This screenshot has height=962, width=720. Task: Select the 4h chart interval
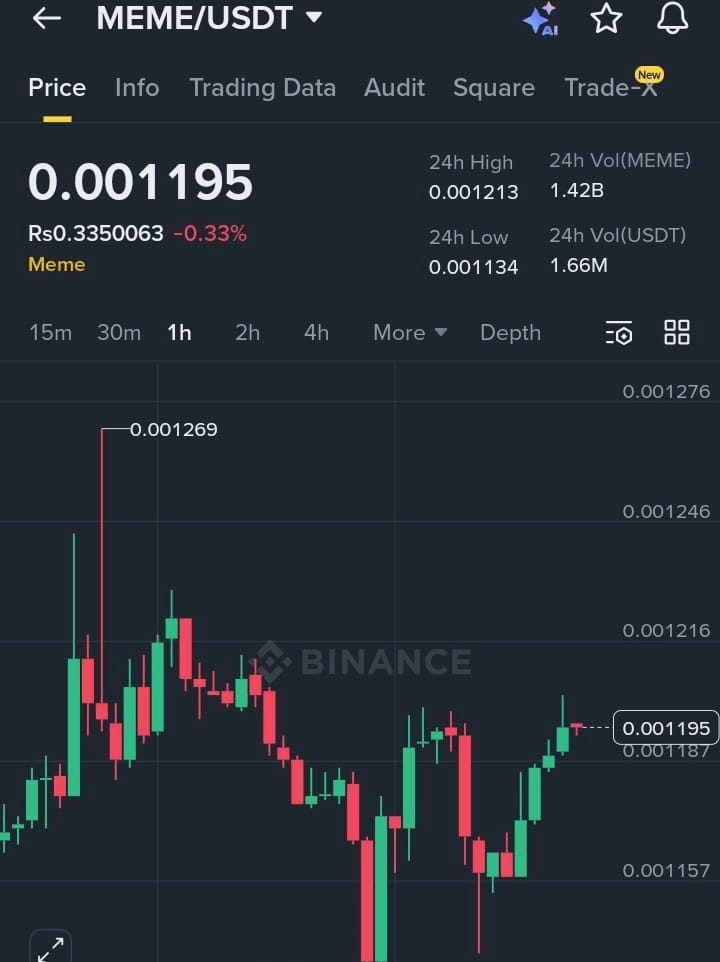point(316,333)
